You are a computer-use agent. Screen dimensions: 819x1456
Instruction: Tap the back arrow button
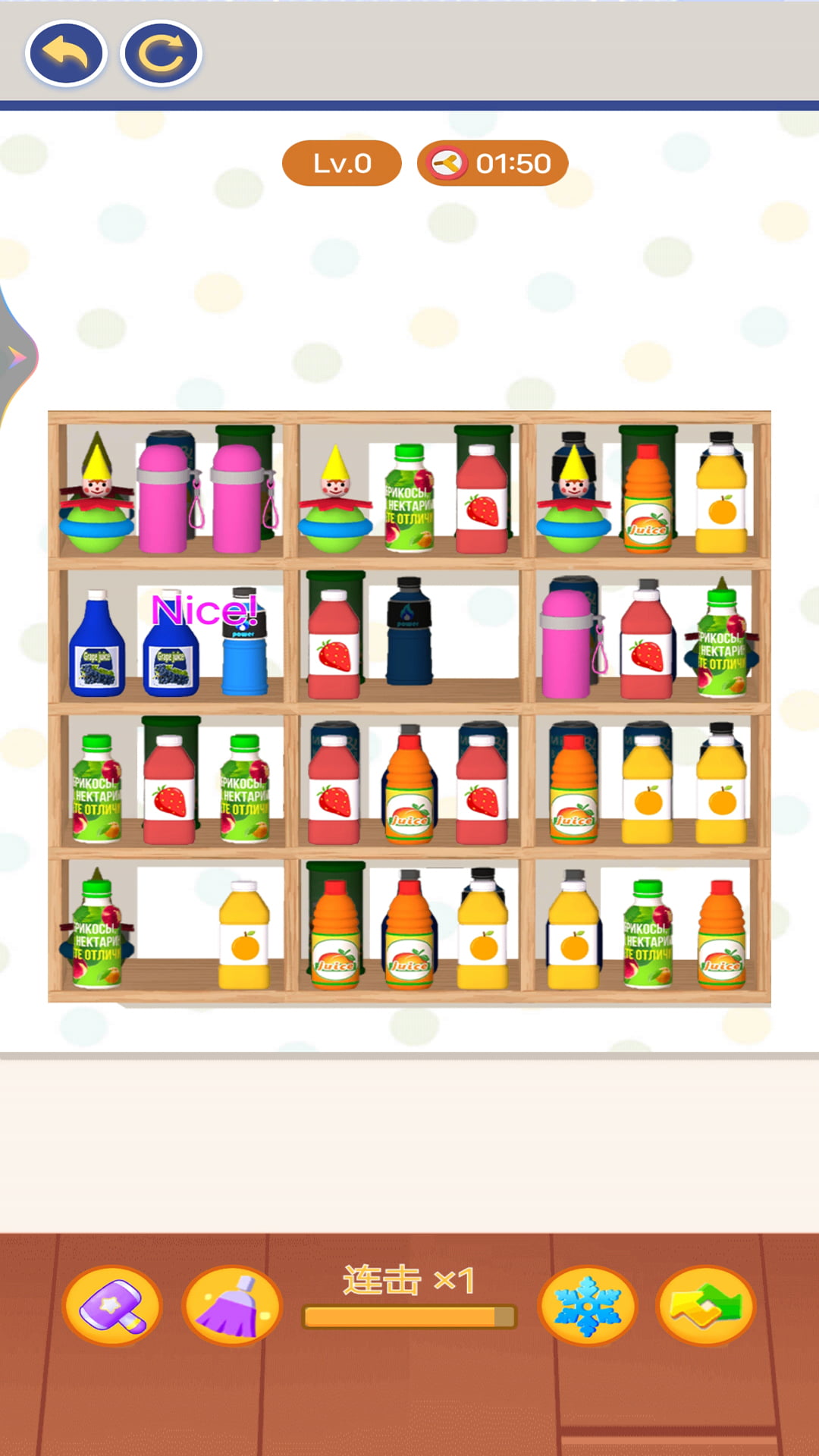coord(66,53)
